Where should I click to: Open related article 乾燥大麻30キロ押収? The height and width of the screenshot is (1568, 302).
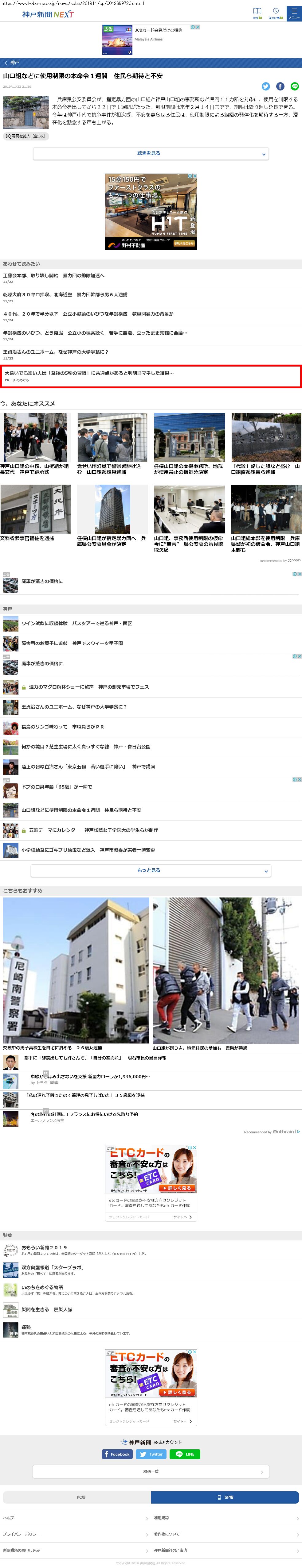click(x=65, y=294)
